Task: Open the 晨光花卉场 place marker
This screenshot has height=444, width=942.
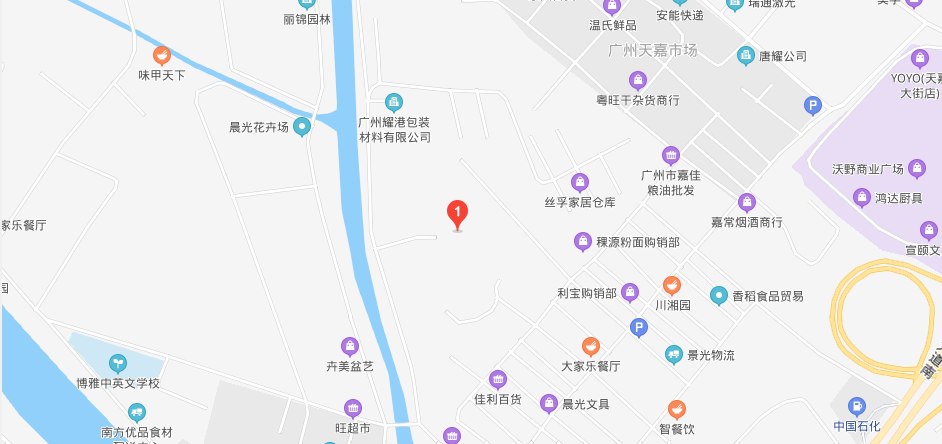Action: [301, 127]
